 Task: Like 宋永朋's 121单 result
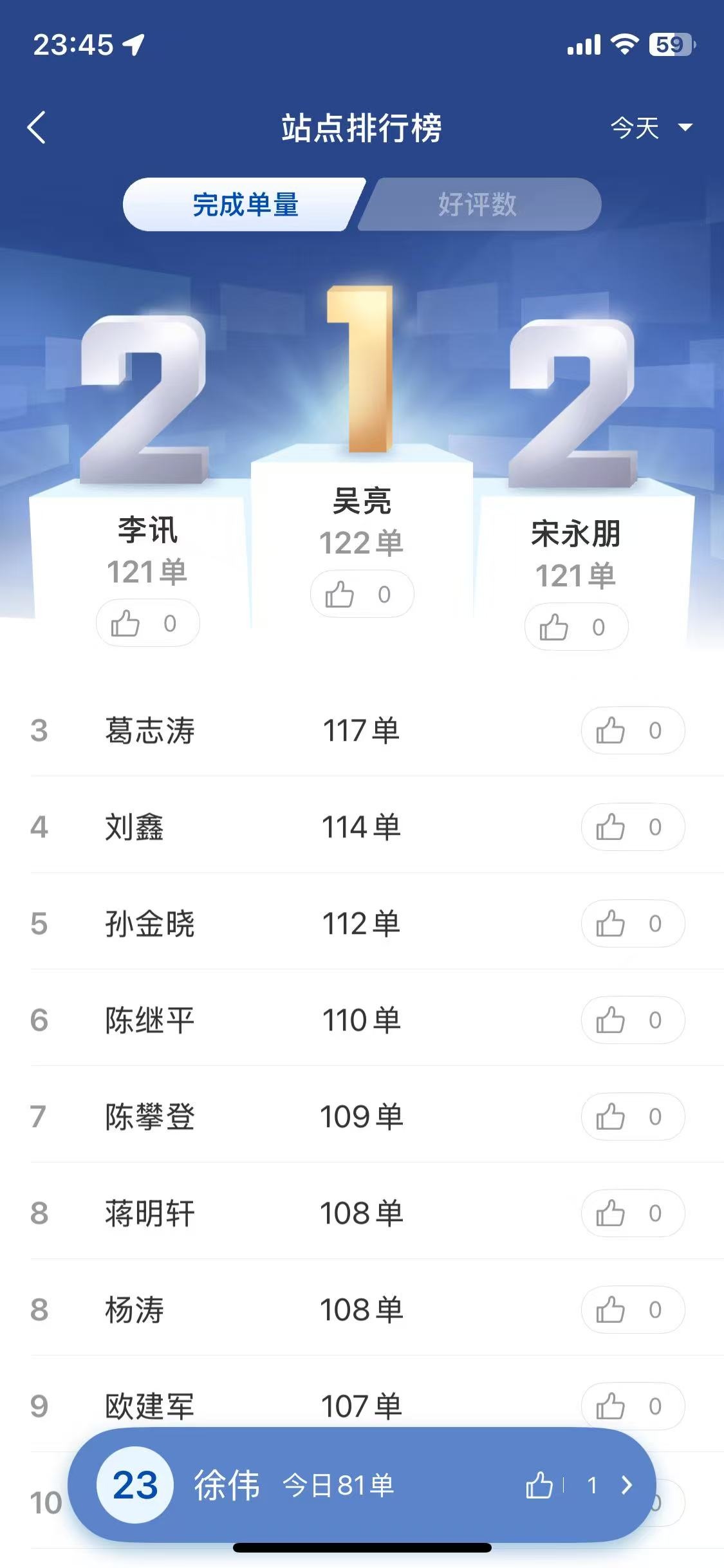point(576,627)
